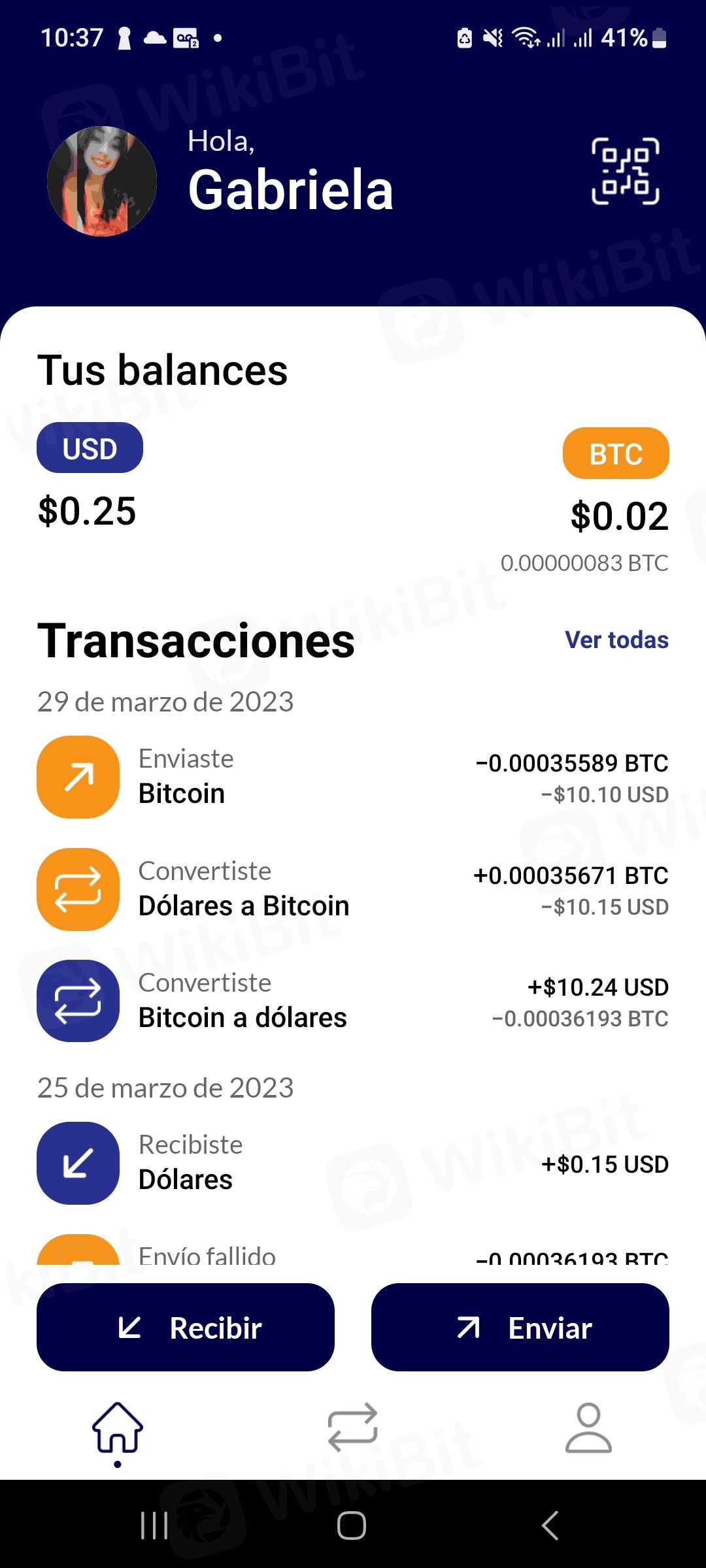Tap the Recibir button
Viewport: 706px width, 1568px height.
click(186, 1328)
